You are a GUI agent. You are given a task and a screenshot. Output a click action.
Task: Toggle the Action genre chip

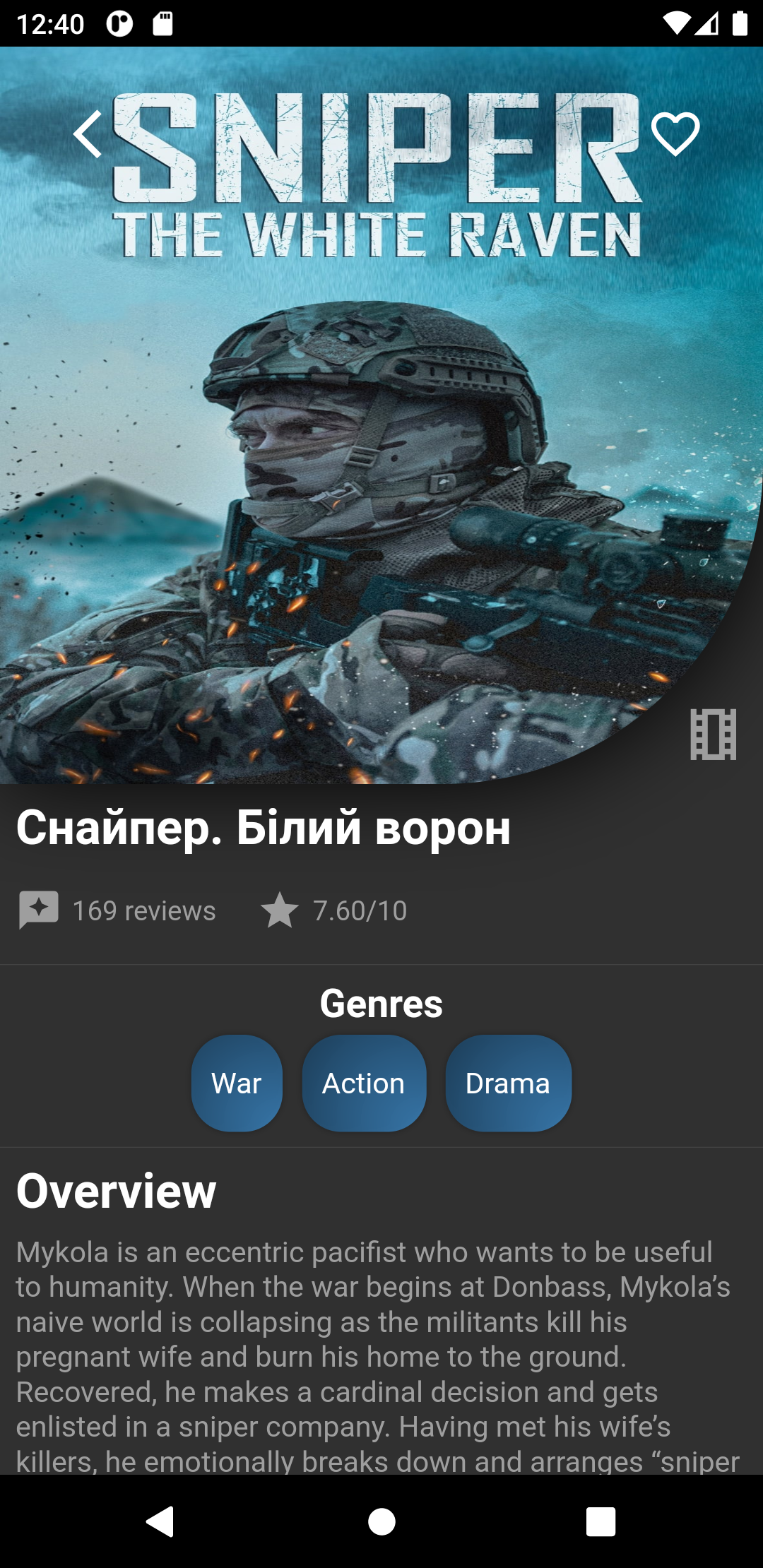click(x=363, y=1082)
